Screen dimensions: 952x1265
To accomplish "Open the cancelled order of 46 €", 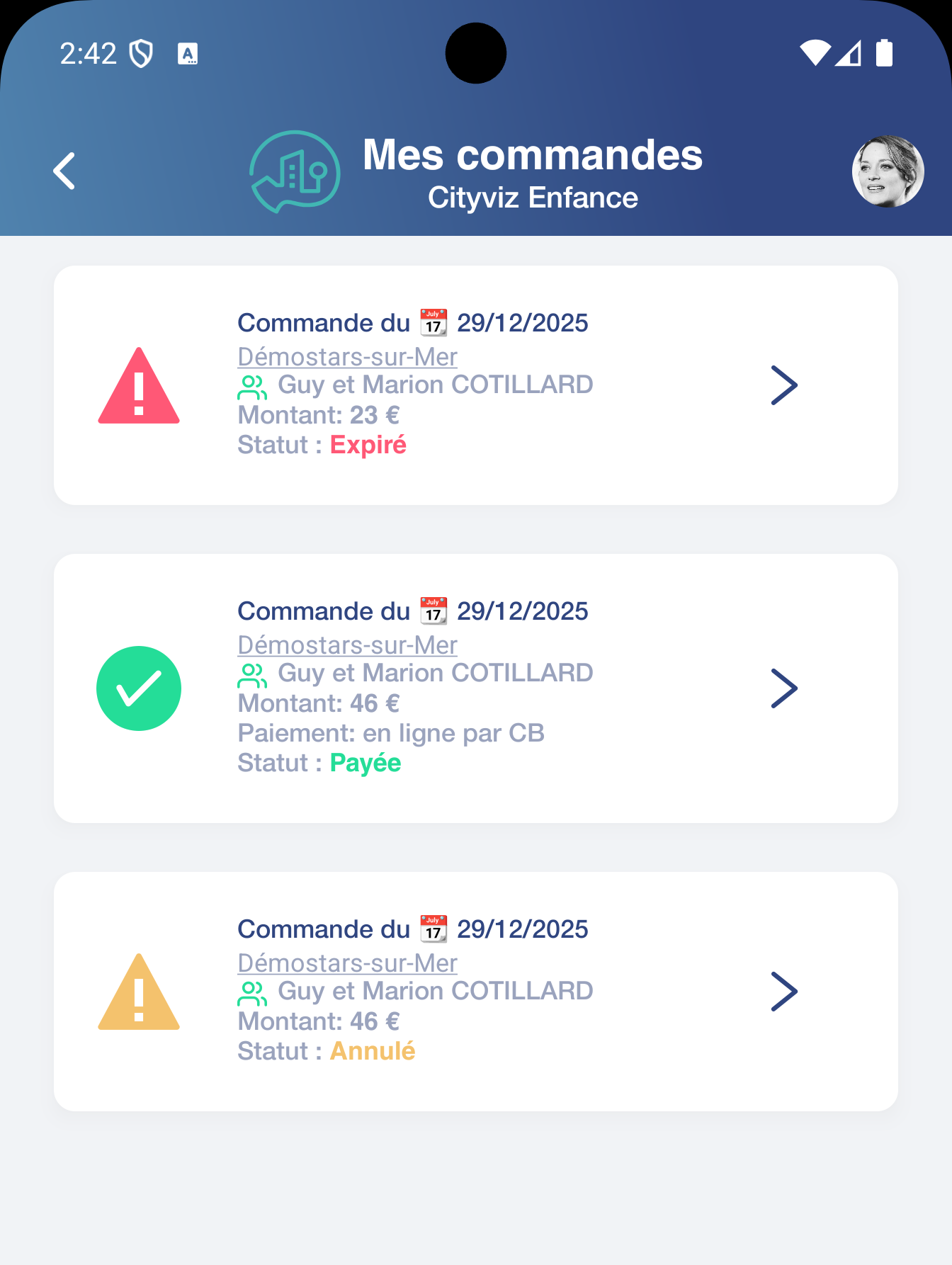I will point(783,991).
